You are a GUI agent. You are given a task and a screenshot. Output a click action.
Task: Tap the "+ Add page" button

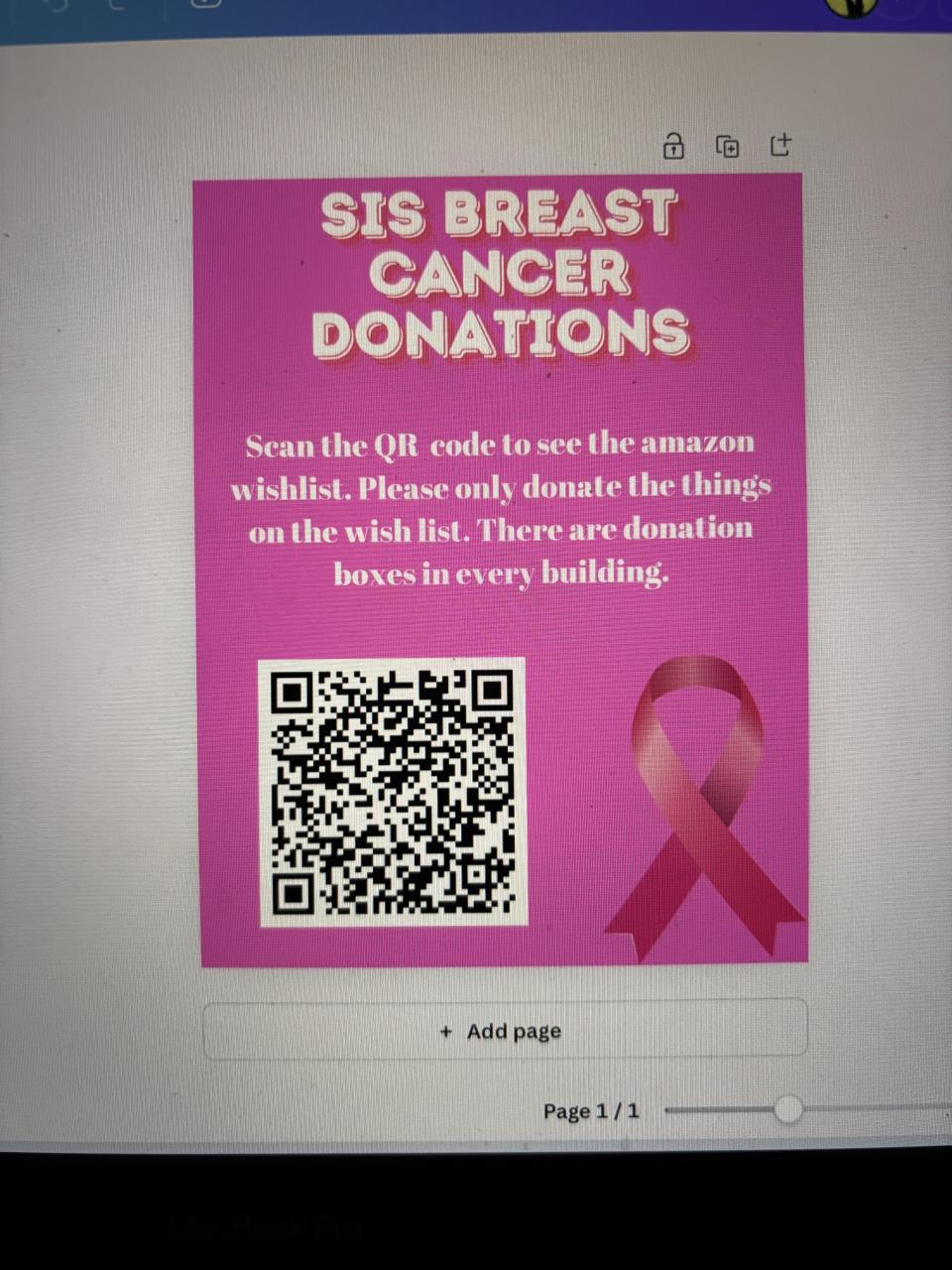pos(504,1031)
